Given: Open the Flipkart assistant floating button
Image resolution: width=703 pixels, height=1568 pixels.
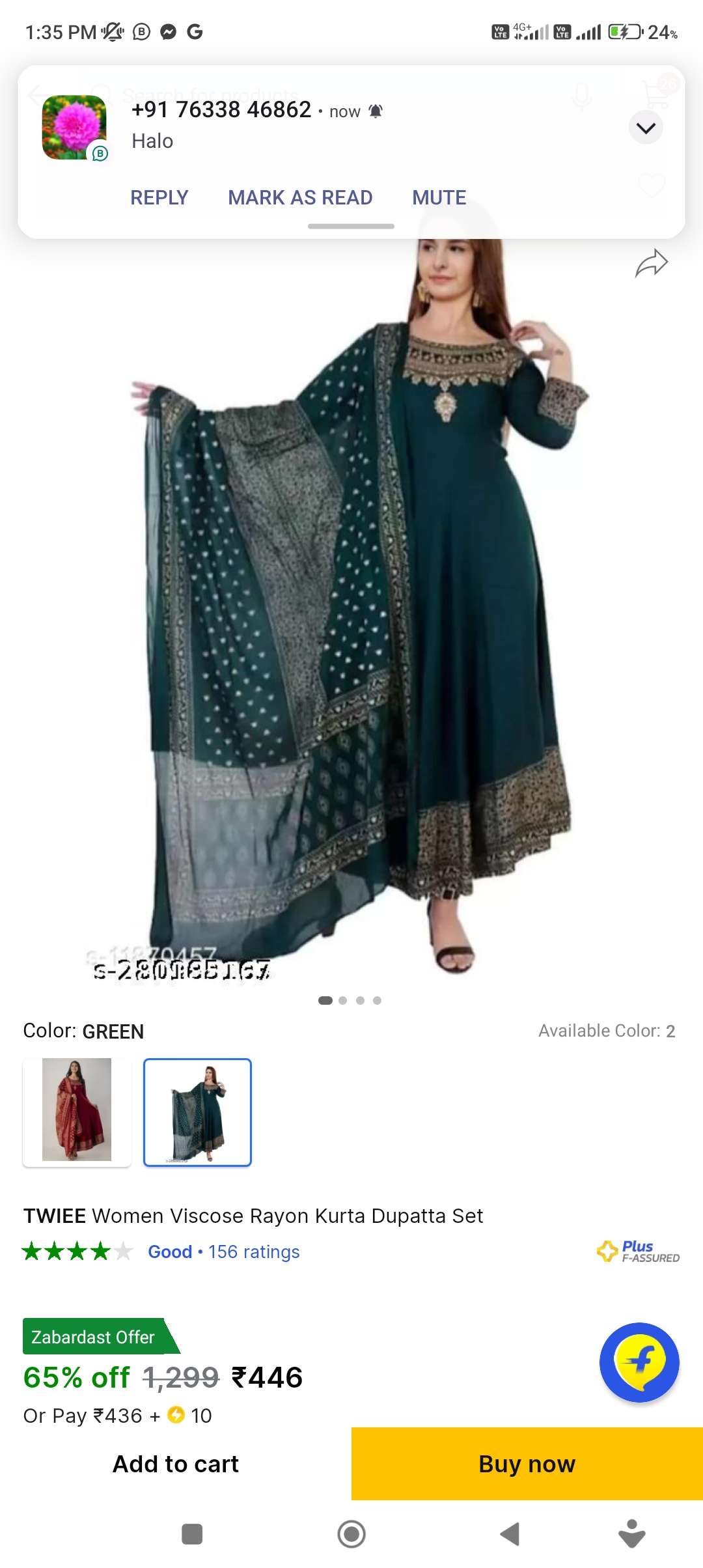Looking at the screenshot, I should pyautogui.click(x=639, y=1362).
